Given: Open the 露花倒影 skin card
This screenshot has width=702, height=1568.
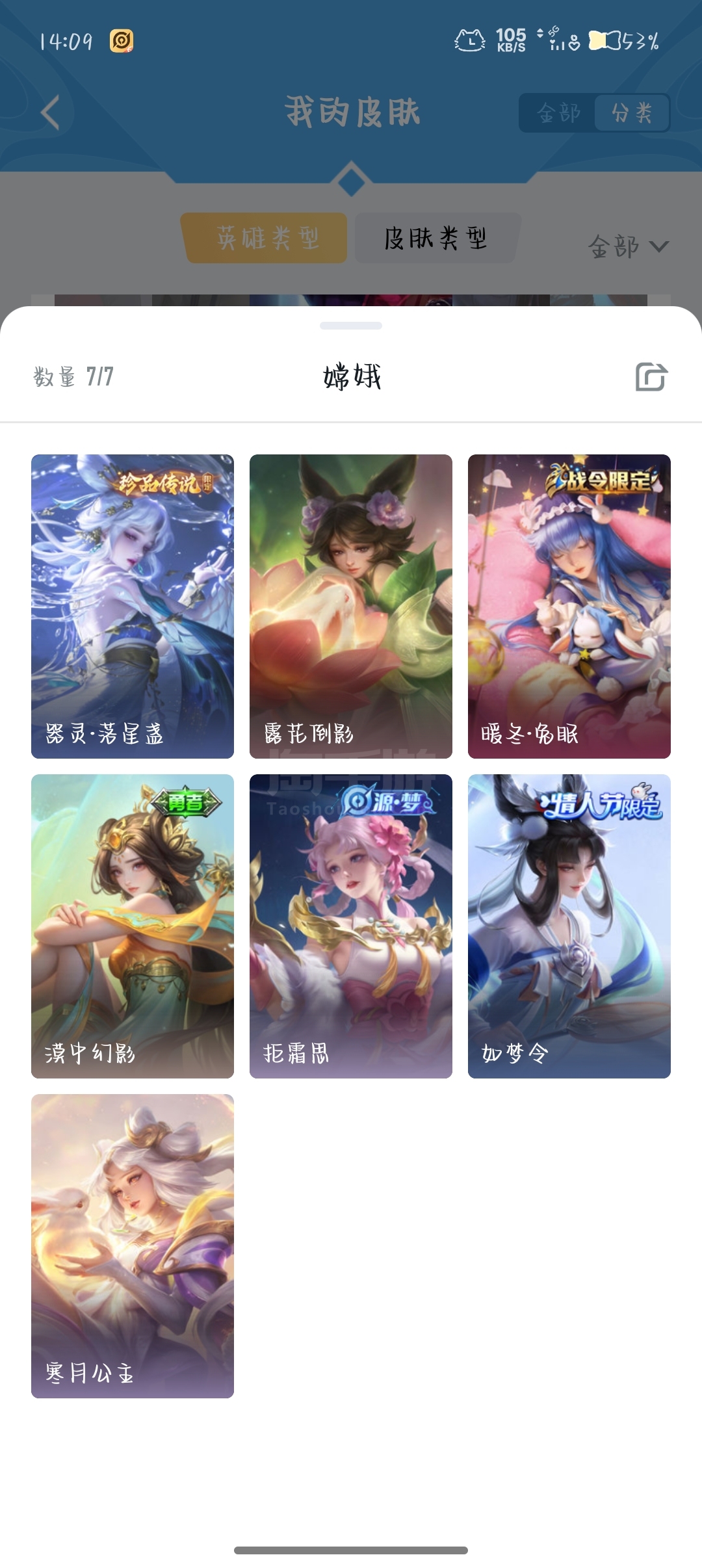Looking at the screenshot, I should (351, 606).
